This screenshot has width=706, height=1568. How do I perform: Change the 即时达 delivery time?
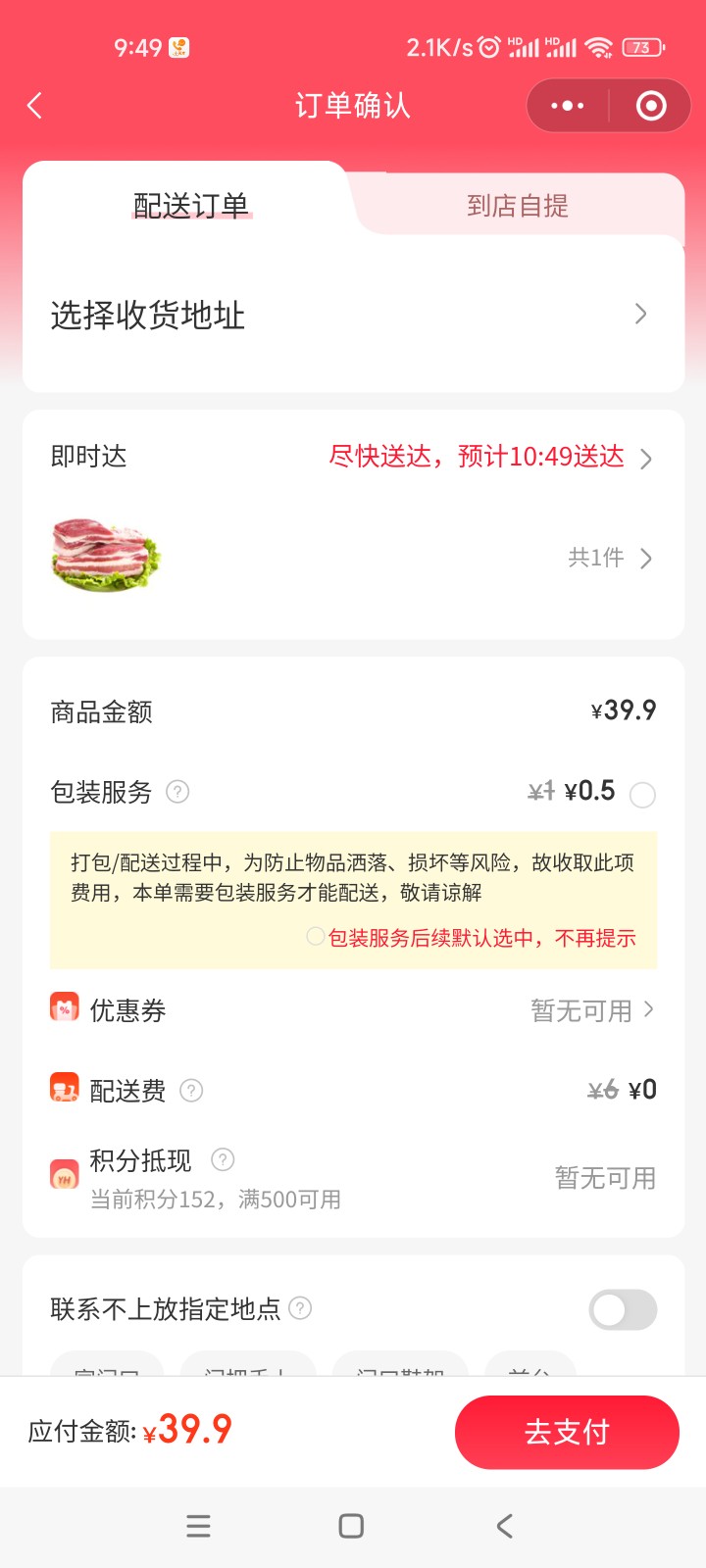490,458
